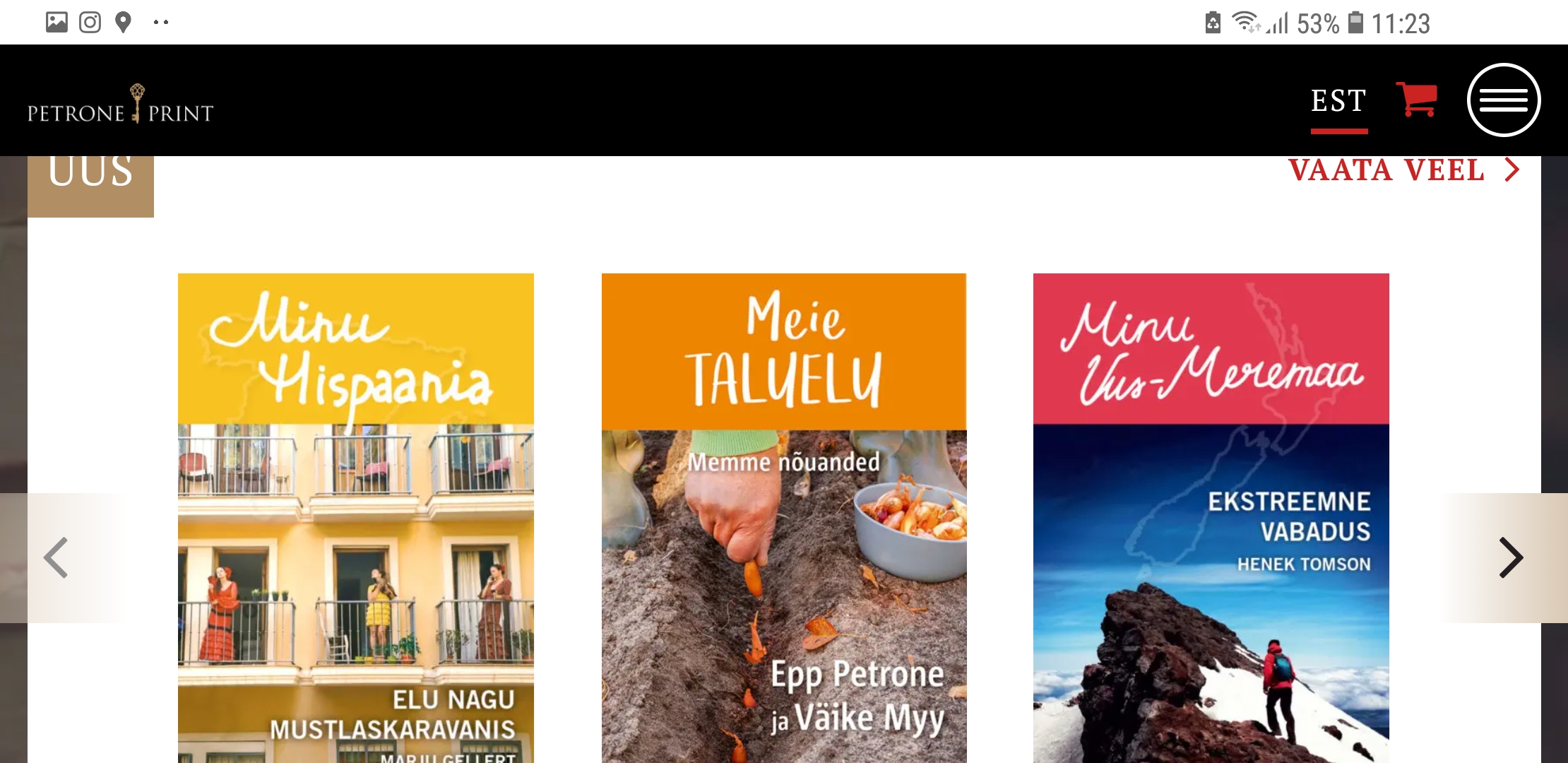Screen dimensions: 1568x763
Task: Open the Minu Uus-Meremaa book
Action: click(x=1211, y=516)
